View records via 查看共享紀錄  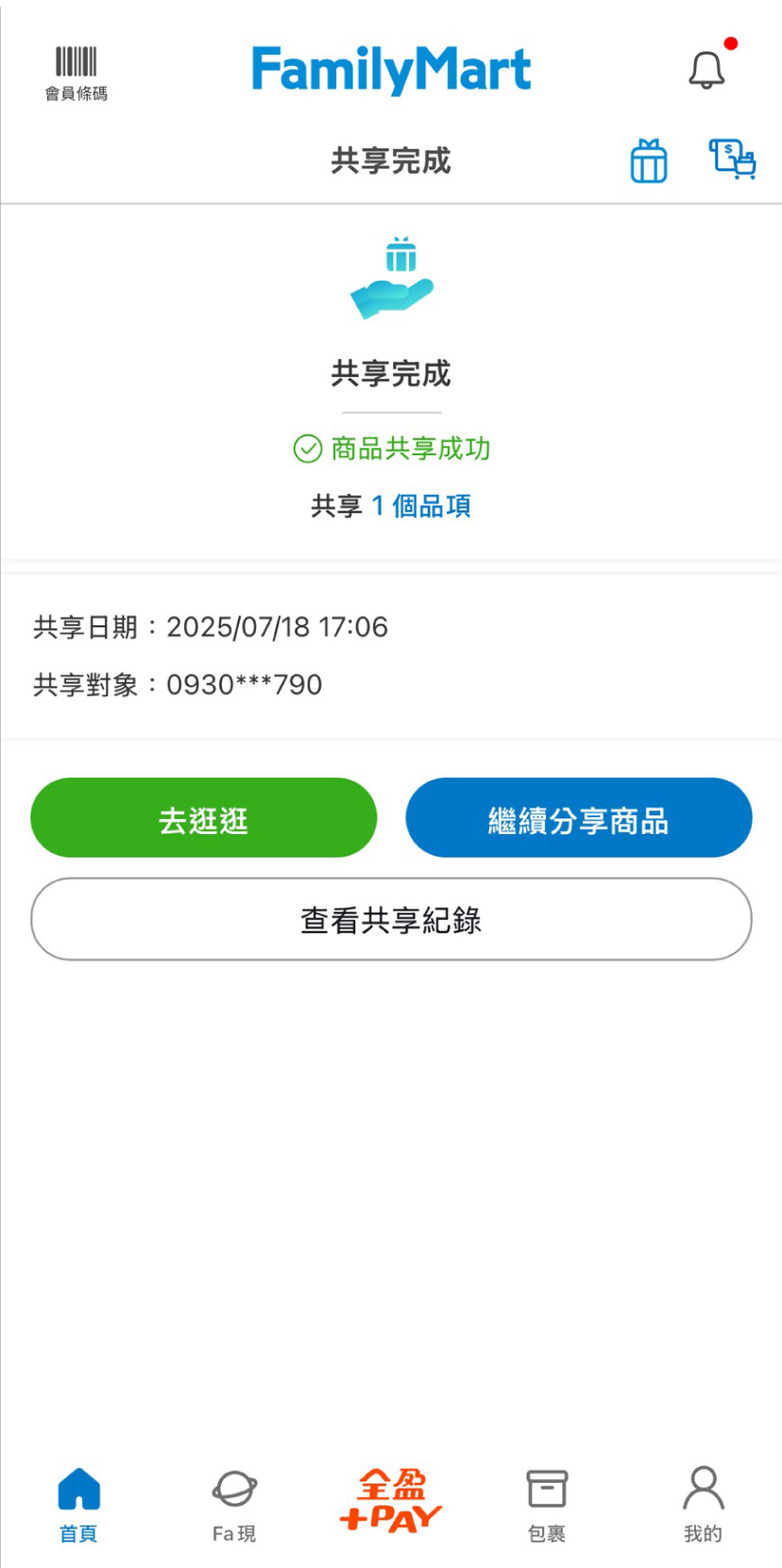(x=391, y=919)
